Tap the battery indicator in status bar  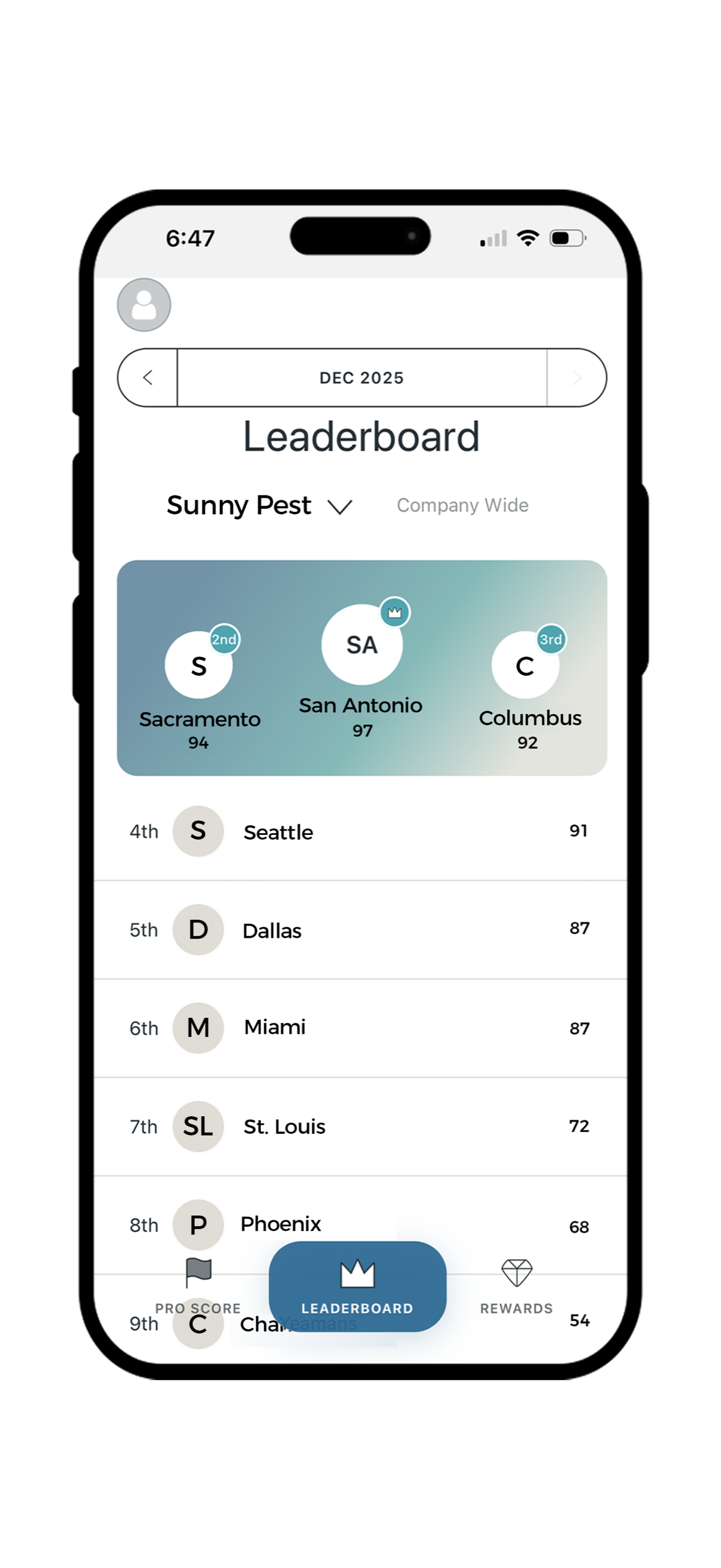coord(567,238)
